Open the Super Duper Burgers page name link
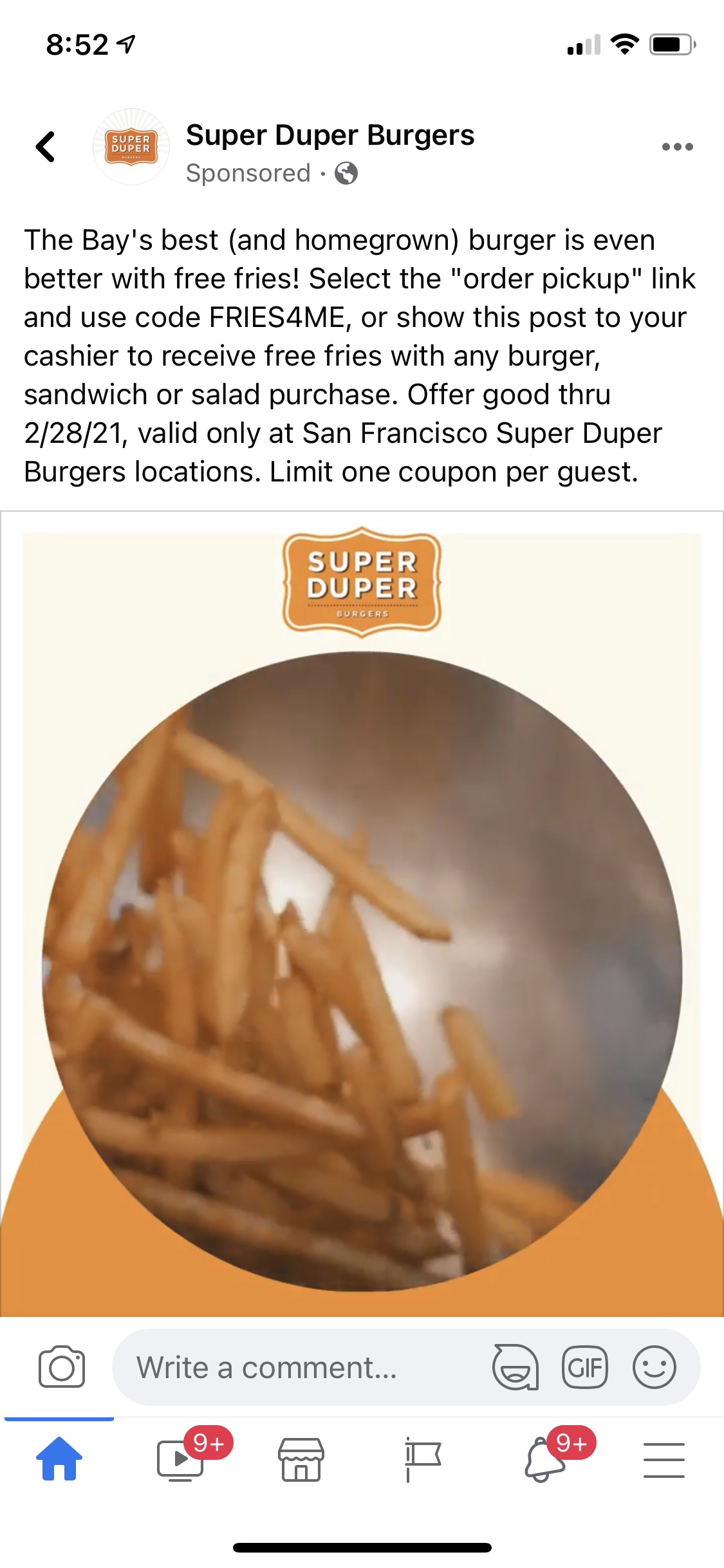This screenshot has height=1568, width=724. point(331,135)
